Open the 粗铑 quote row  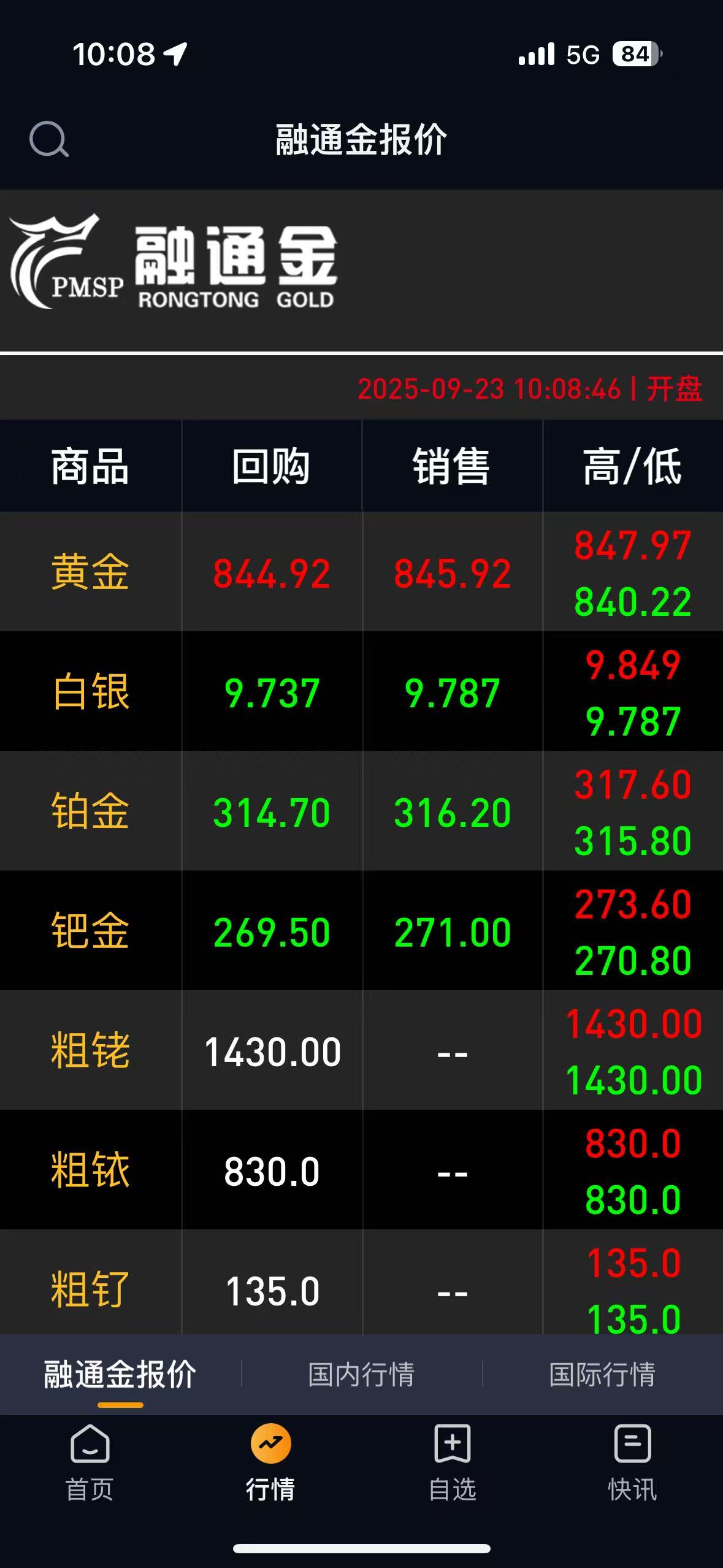361,1050
